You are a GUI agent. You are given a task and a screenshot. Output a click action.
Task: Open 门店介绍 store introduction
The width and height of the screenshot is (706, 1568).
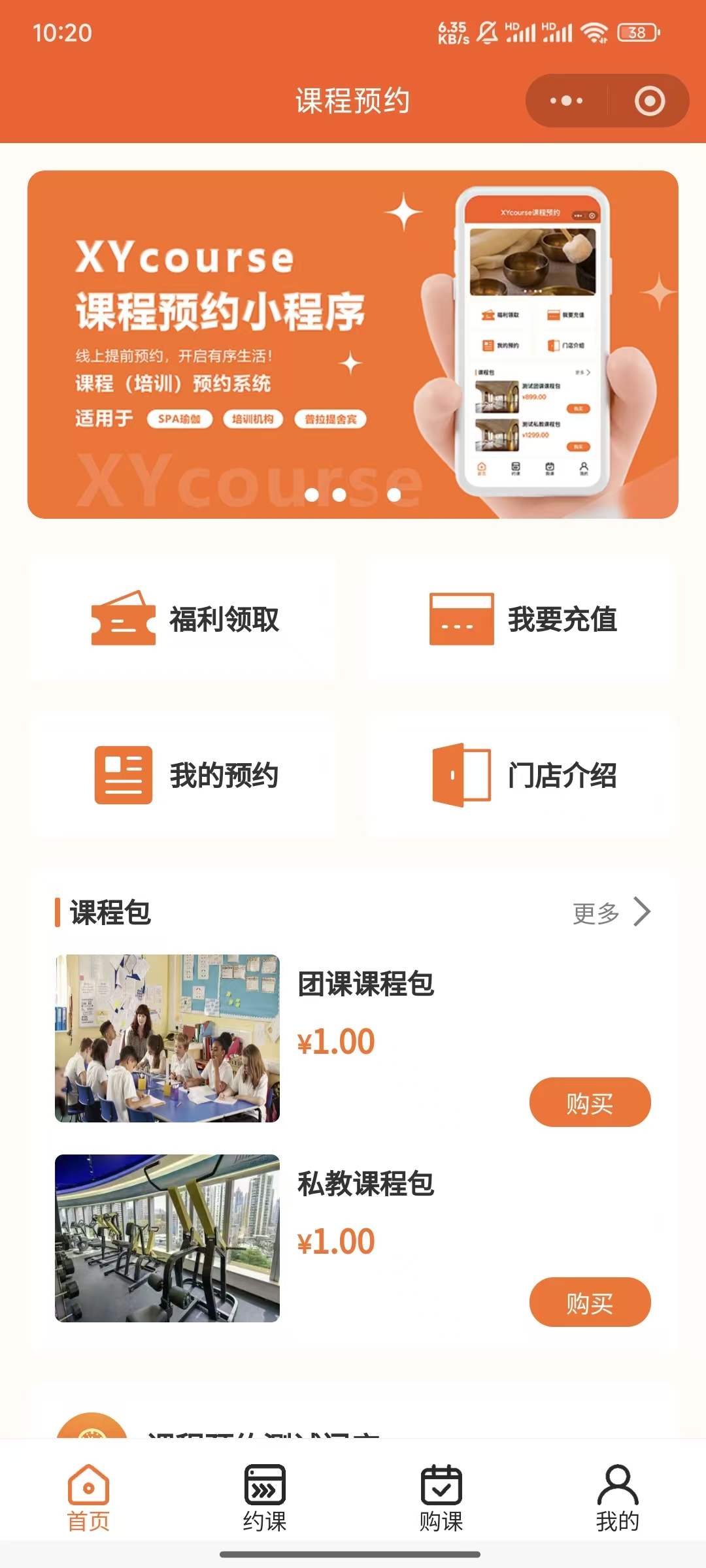tap(521, 775)
